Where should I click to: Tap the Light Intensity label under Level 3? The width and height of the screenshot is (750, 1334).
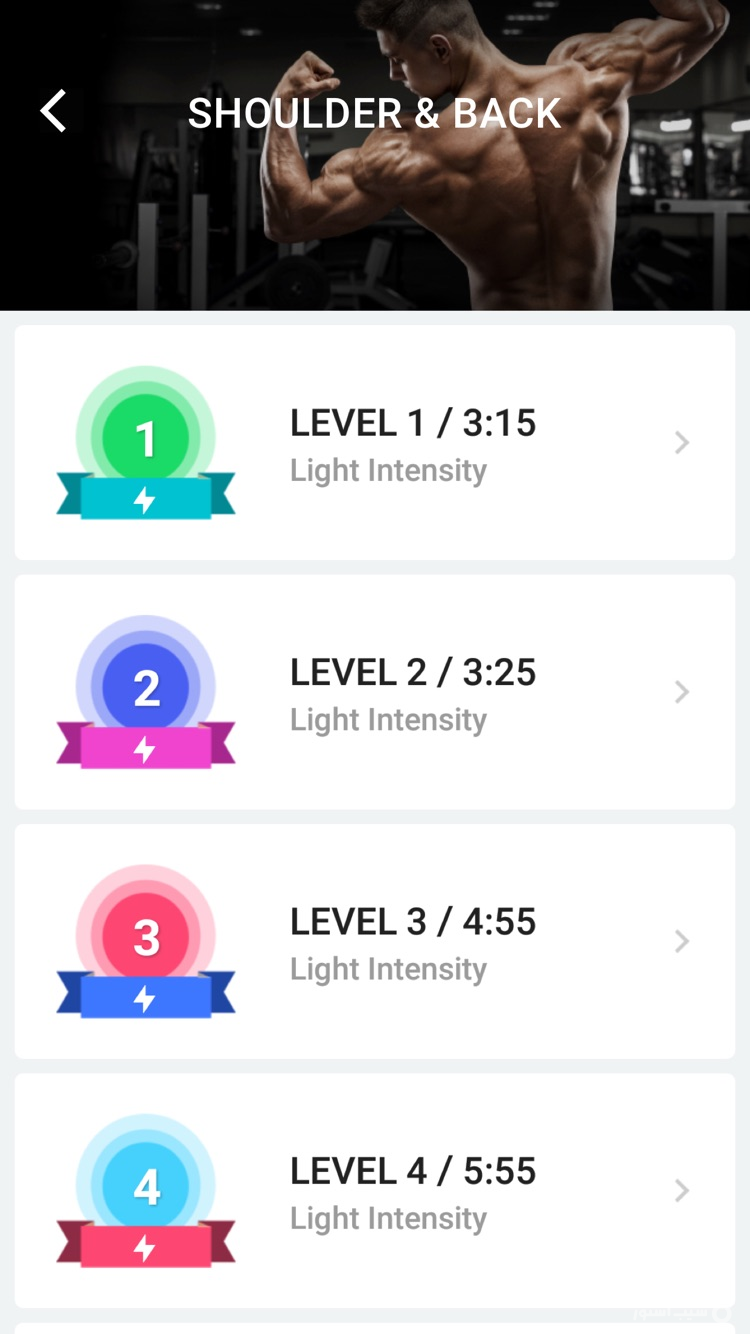[388, 968]
